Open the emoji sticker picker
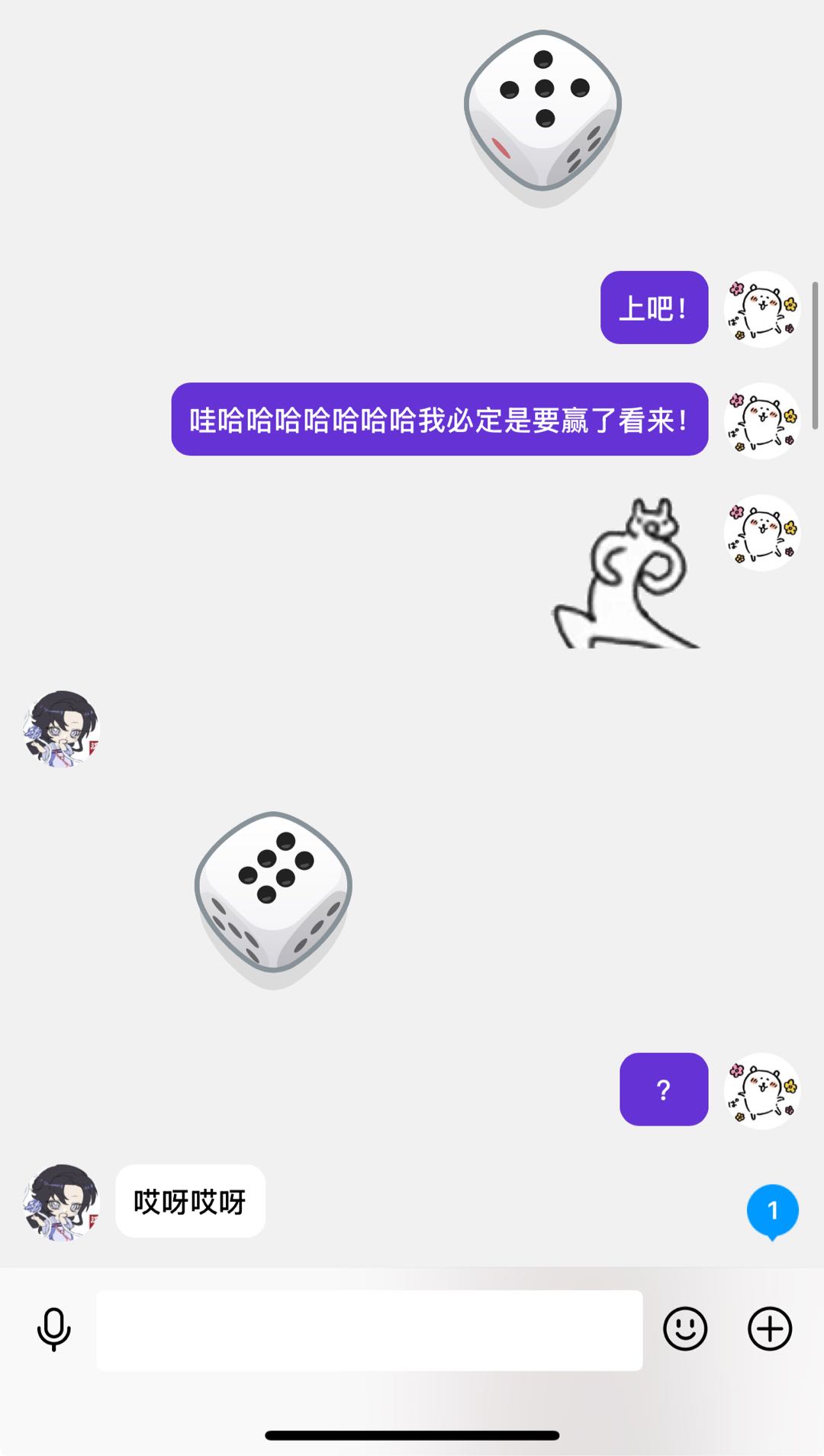This screenshot has height=1456, width=824. click(x=684, y=1329)
